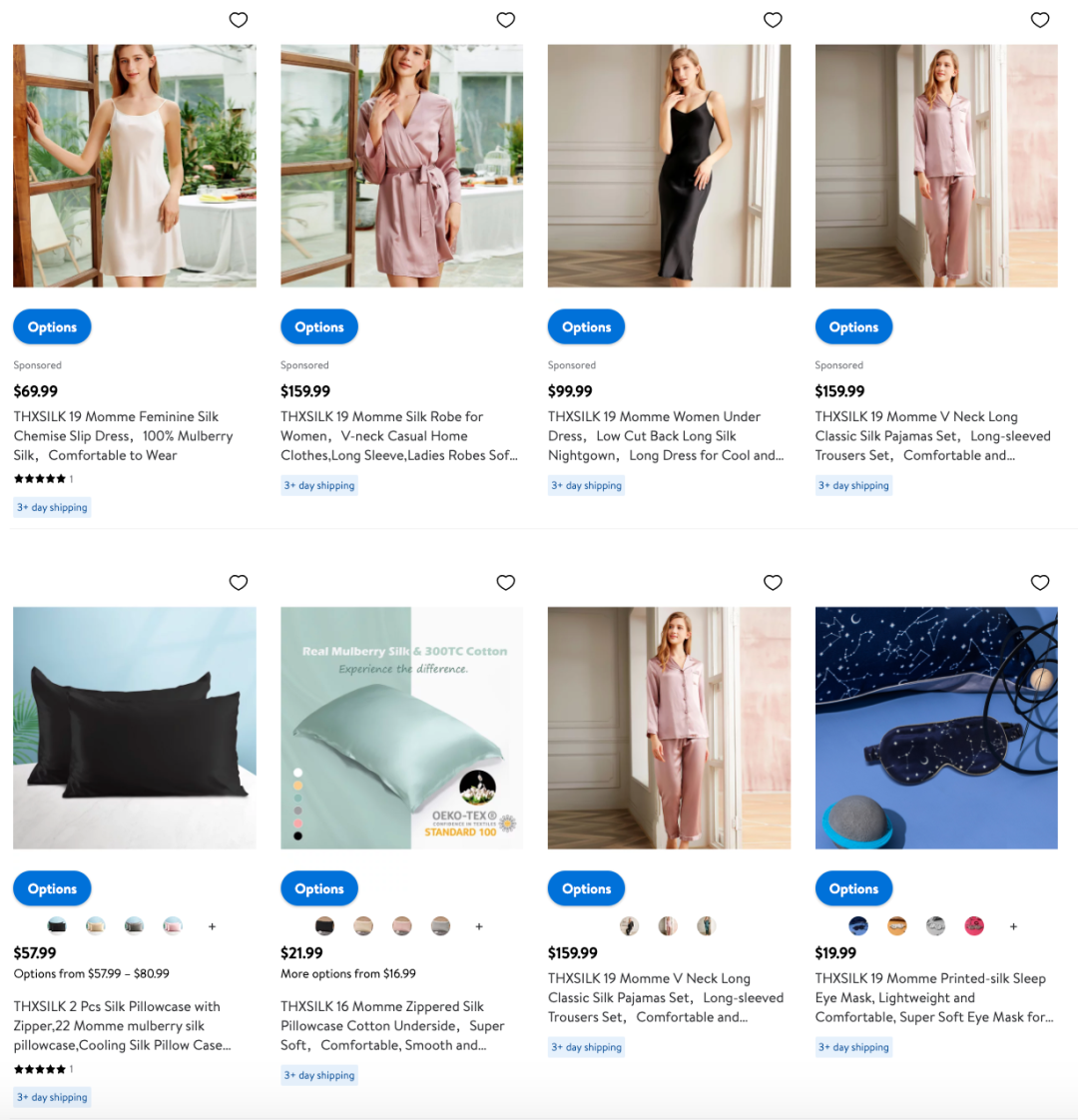Screen dimensions: 1078x1120
Task: Select Options for the $99.99 Under Dress
Action: 586,326
